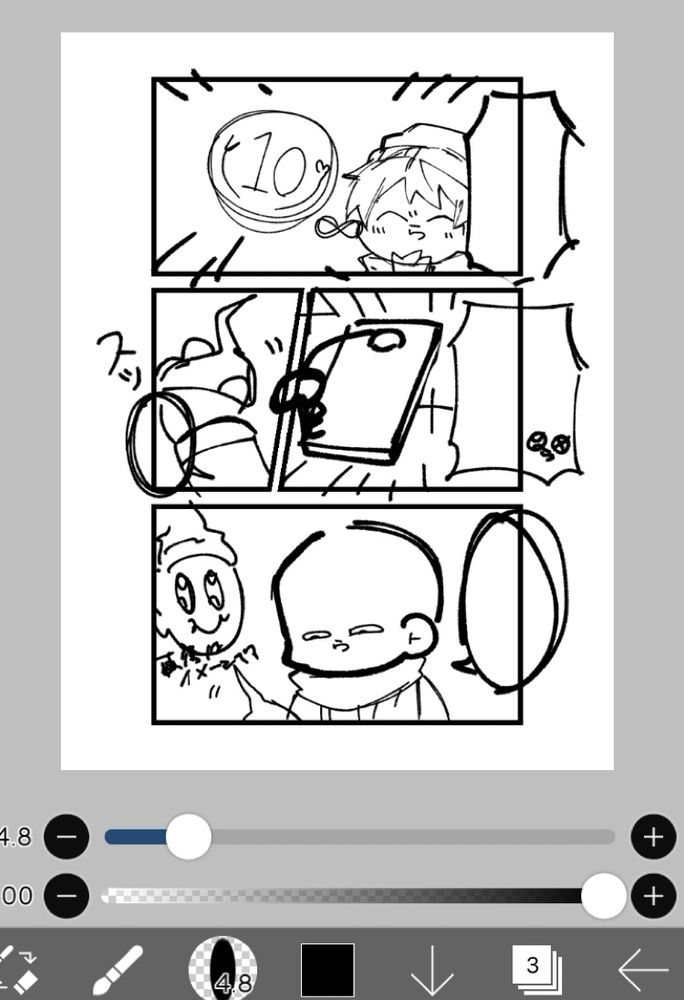Open brush settings showing 4.8 size
Viewport: 684px width, 1000px height.
(222, 968)
